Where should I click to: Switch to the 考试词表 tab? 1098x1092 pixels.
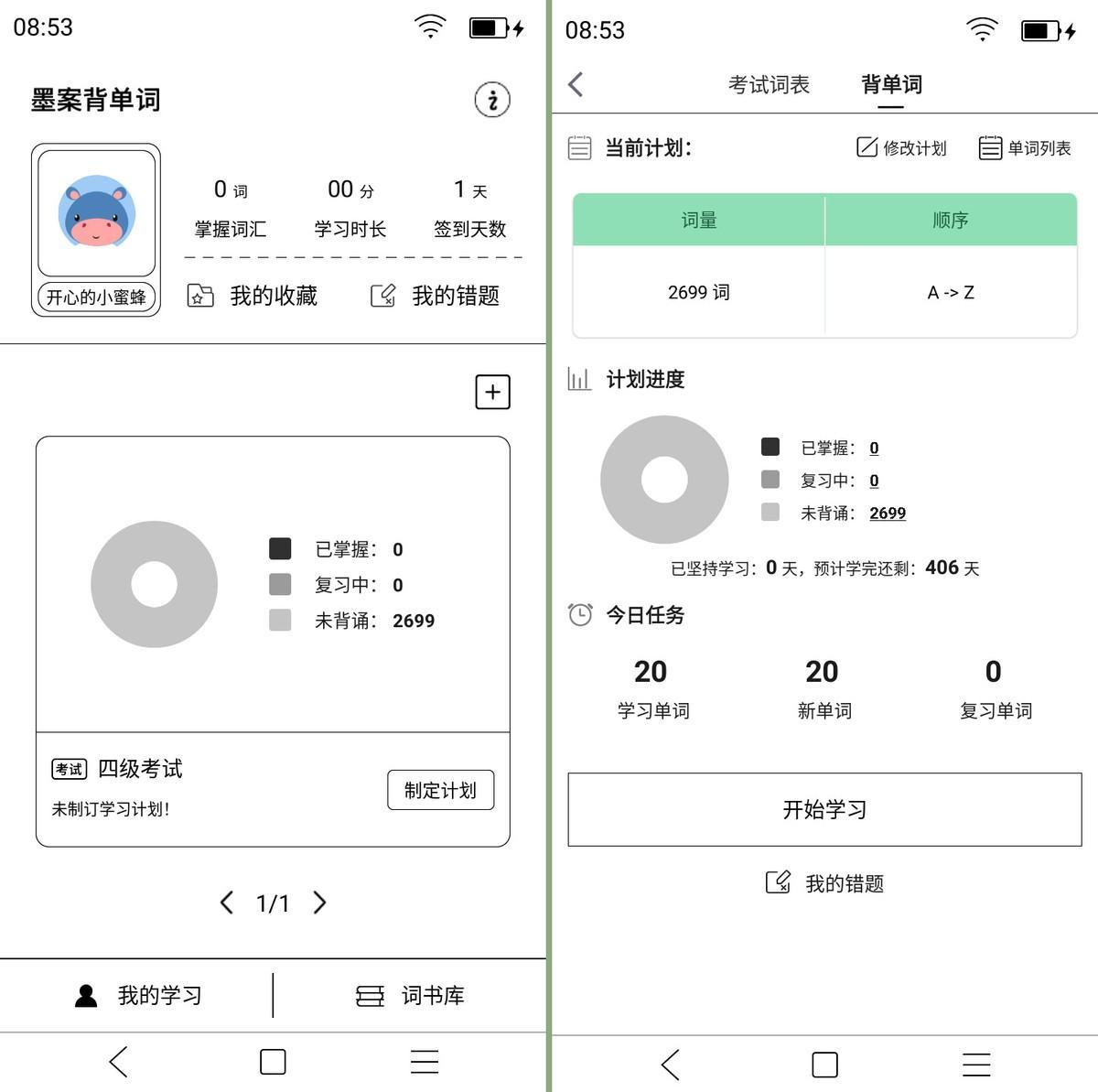point(769,84)
